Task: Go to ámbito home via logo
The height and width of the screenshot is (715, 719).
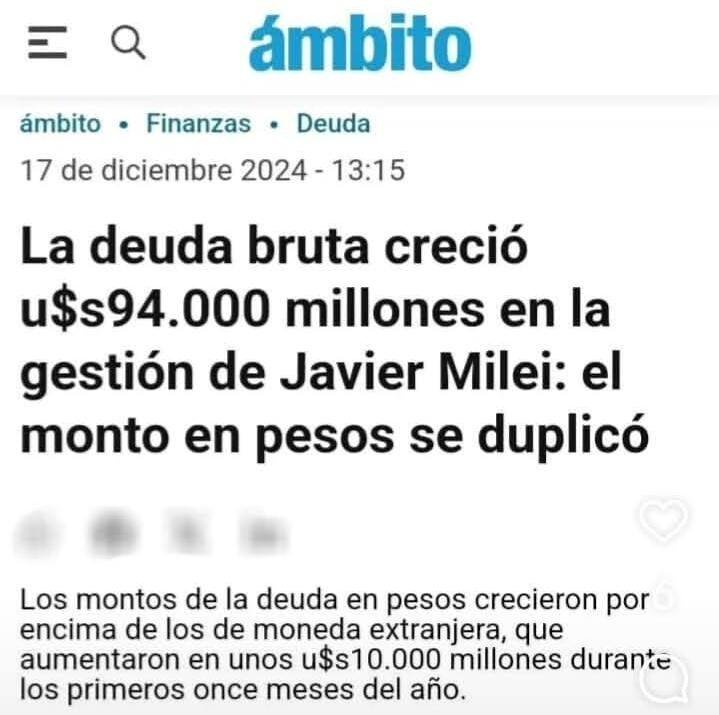Action: point(359,45)
